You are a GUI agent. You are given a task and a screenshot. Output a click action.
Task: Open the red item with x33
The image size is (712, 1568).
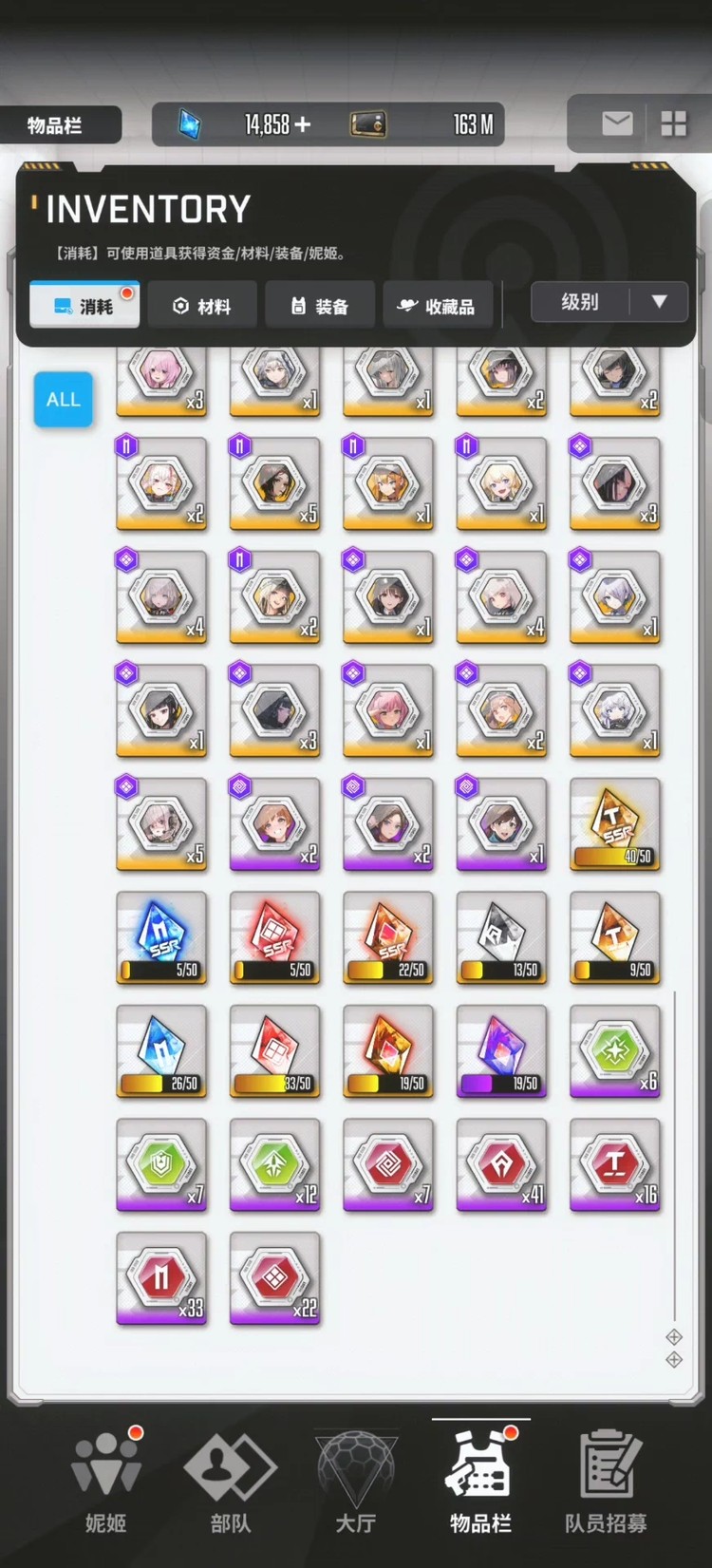pos(161,1278)
